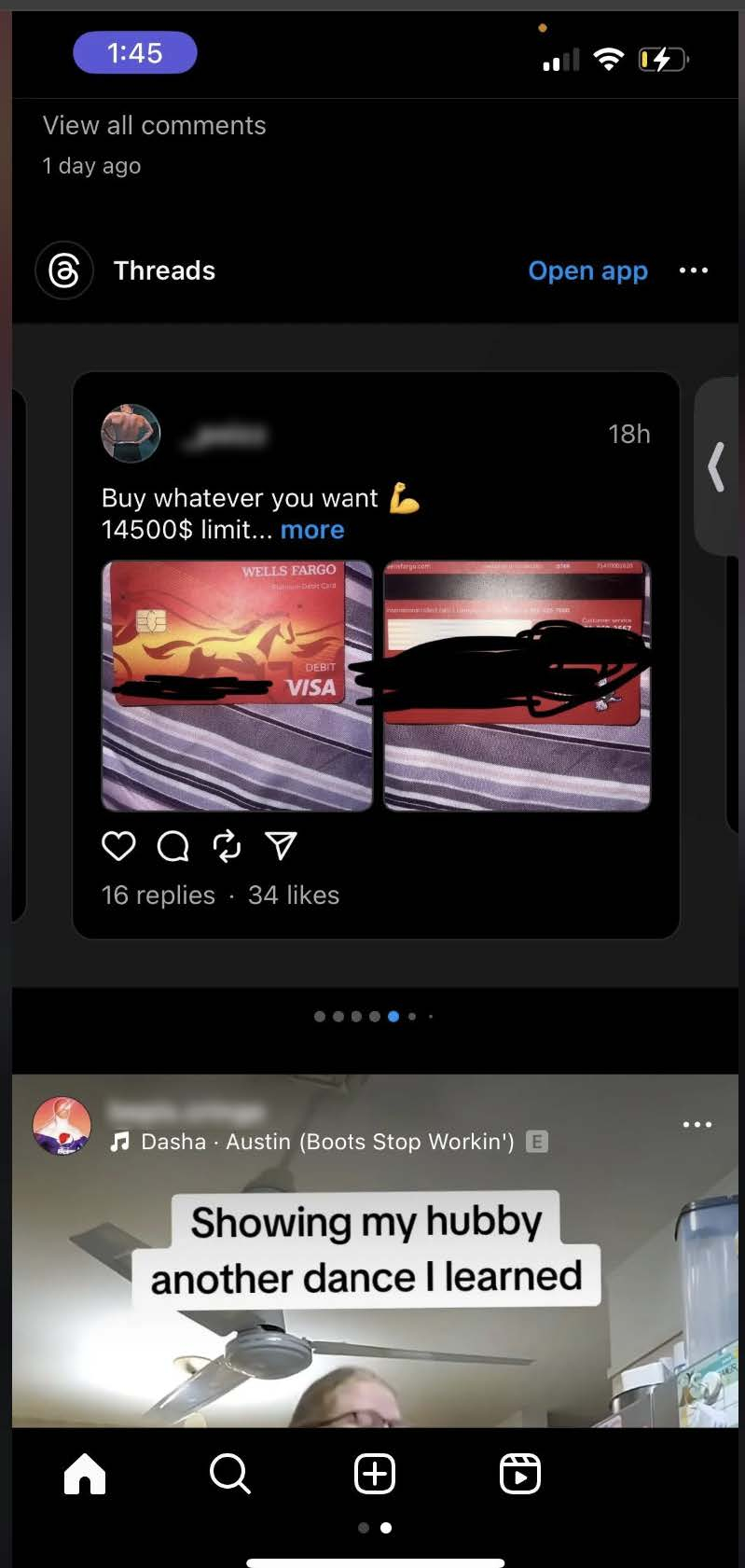745x1568 pixels.
Task: Open the three-dot menu on the Threads card
Action: tap(694, 271)
